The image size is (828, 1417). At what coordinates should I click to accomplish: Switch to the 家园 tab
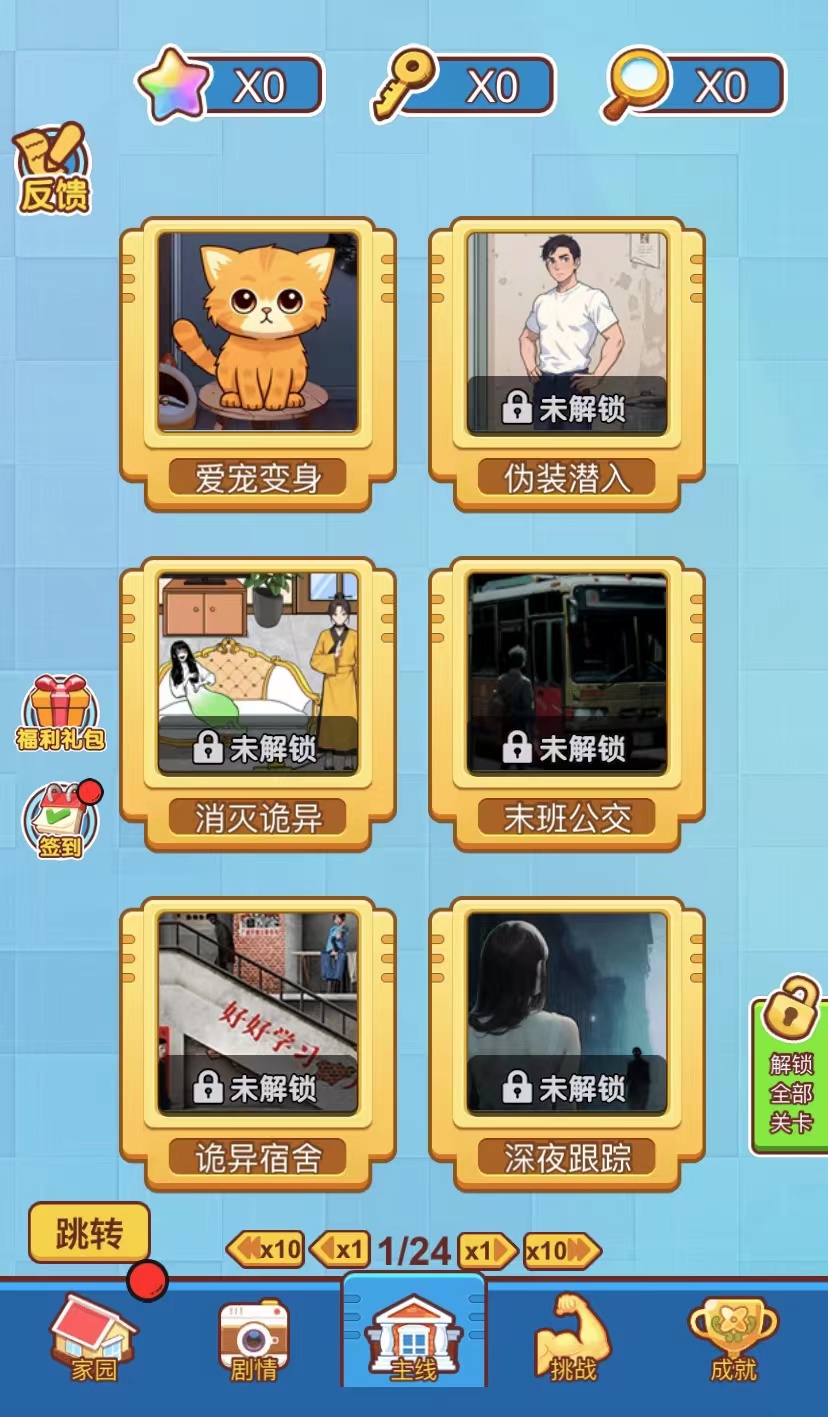[94, 1340]
